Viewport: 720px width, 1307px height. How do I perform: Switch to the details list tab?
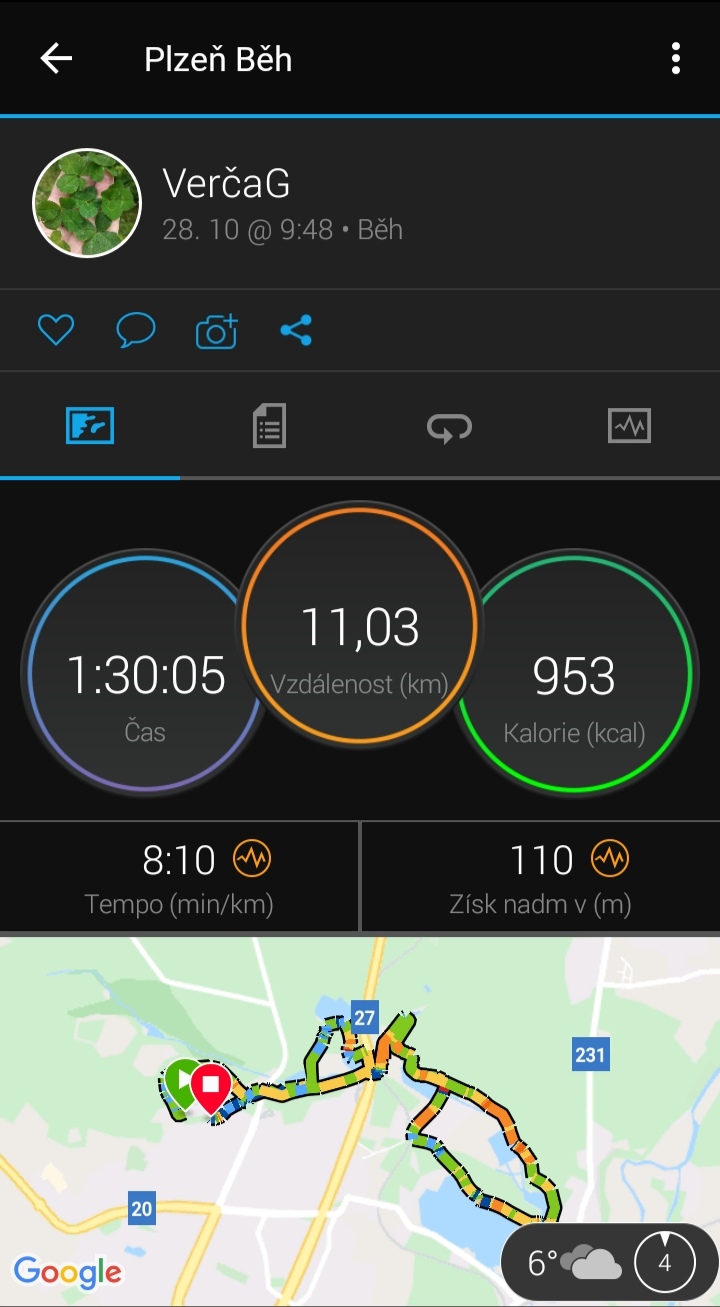pos(269,427)
